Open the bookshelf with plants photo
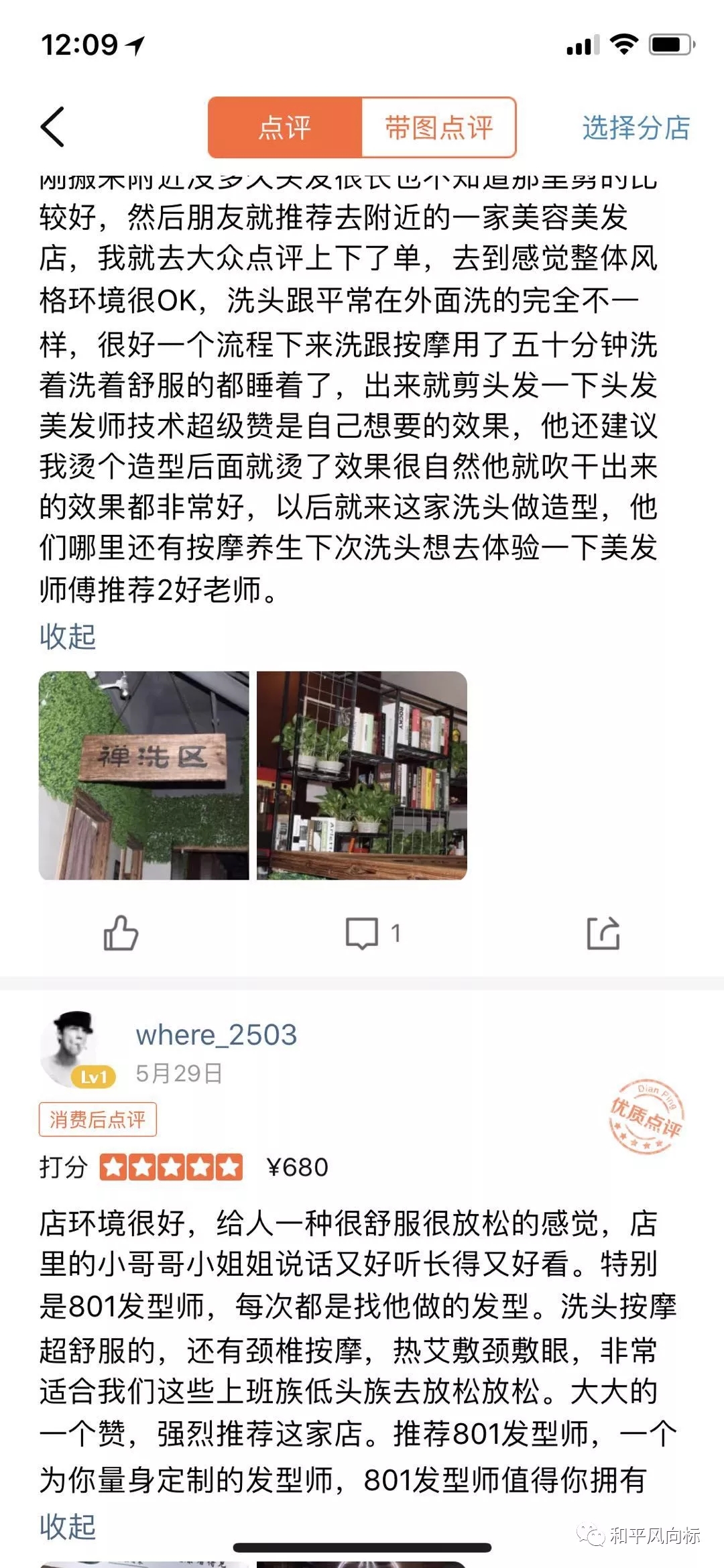The image size is (724, 1568). coord(362,775)
